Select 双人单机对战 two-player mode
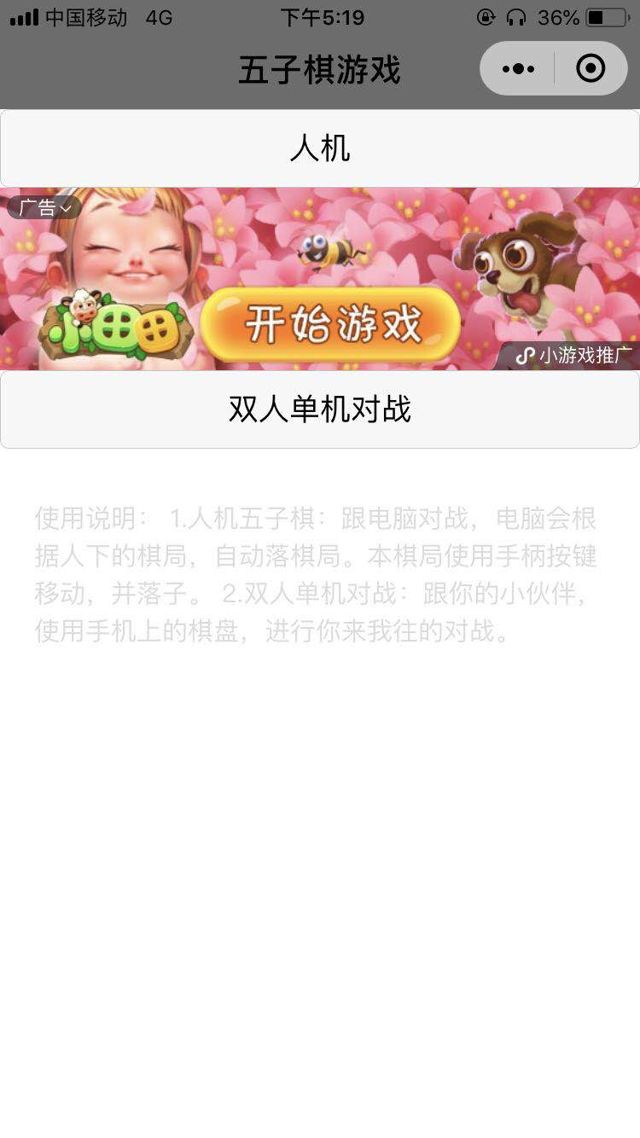Viewport: 640px width, 1138px height. click(x=320, y=410)
